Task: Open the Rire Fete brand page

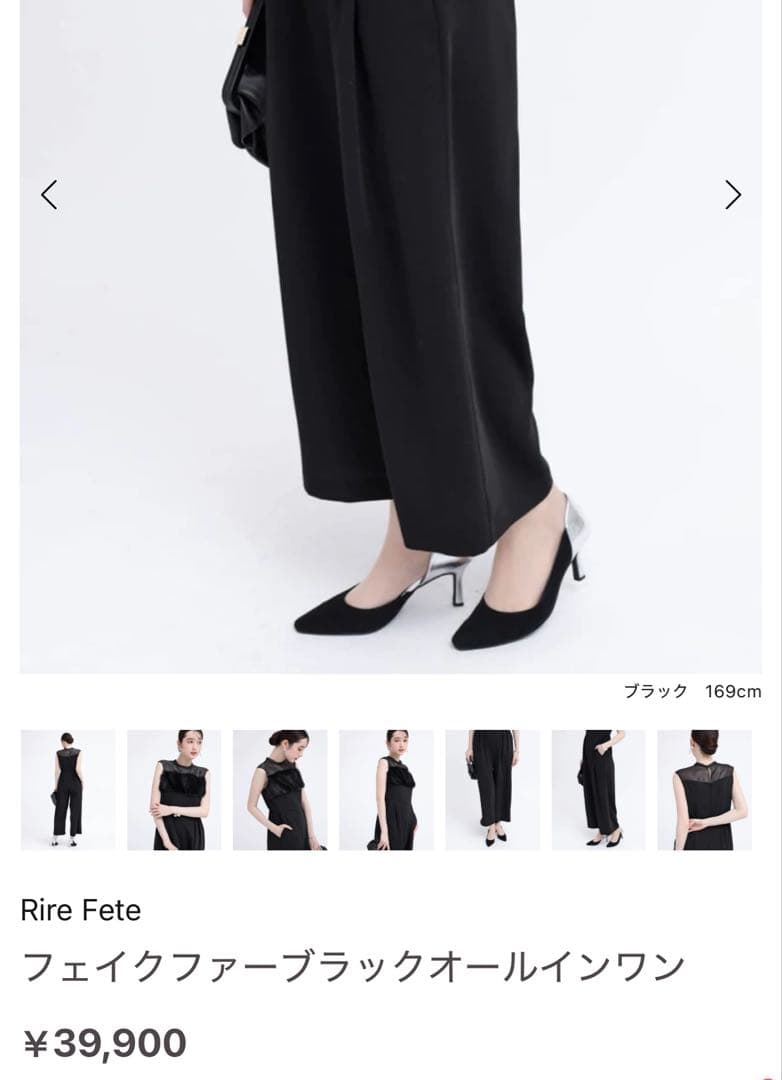Action: (81, 910)
